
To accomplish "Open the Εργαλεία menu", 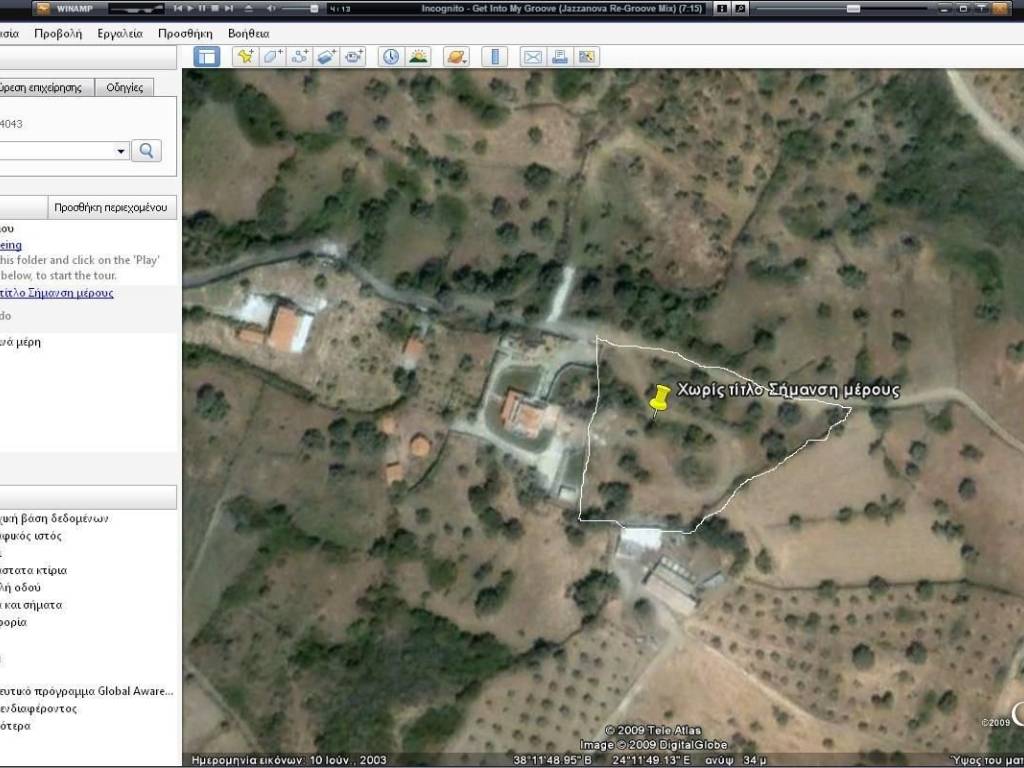I will [120, 33].
